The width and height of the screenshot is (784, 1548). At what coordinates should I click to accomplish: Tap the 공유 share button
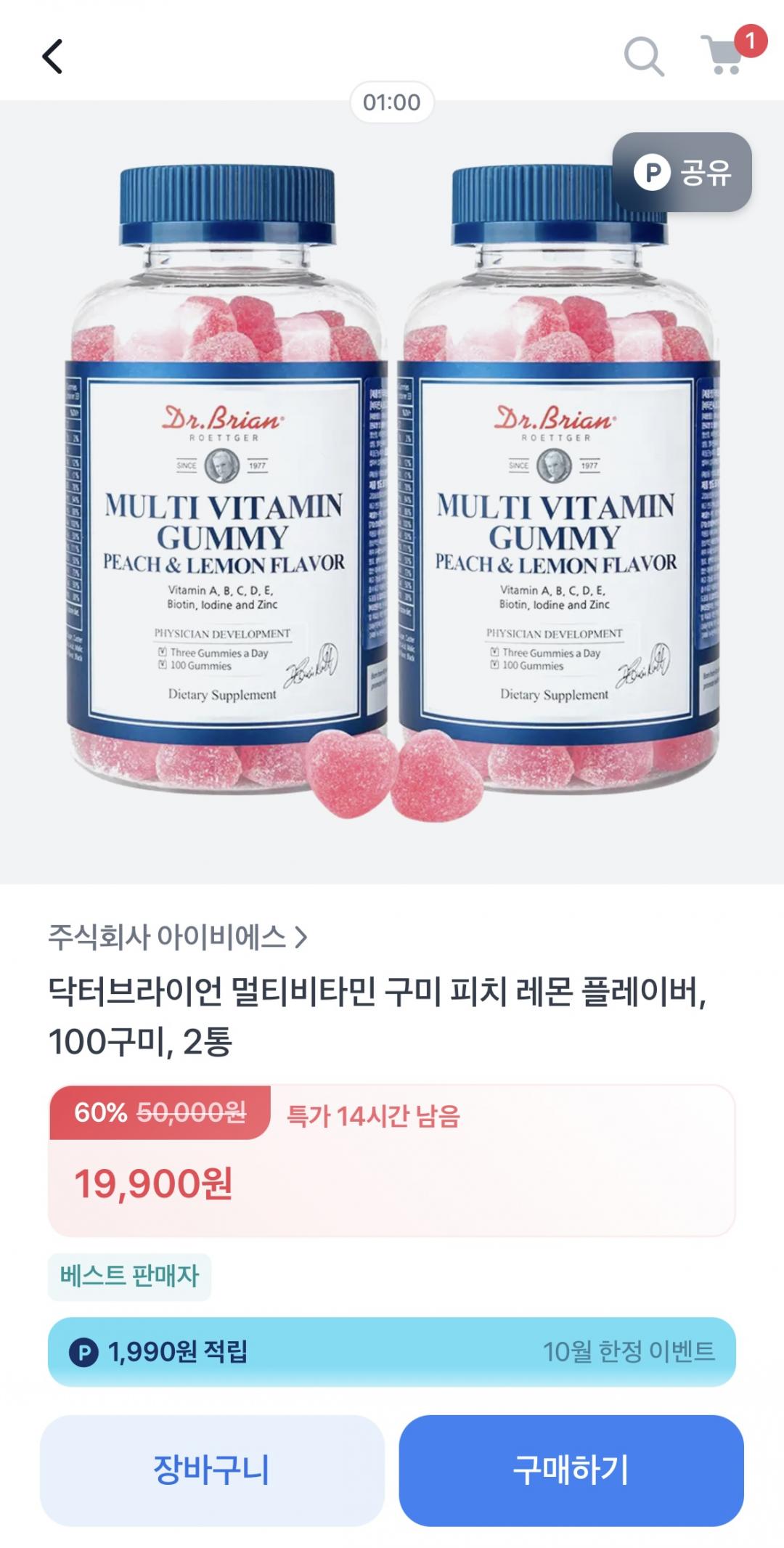(682, 173)
